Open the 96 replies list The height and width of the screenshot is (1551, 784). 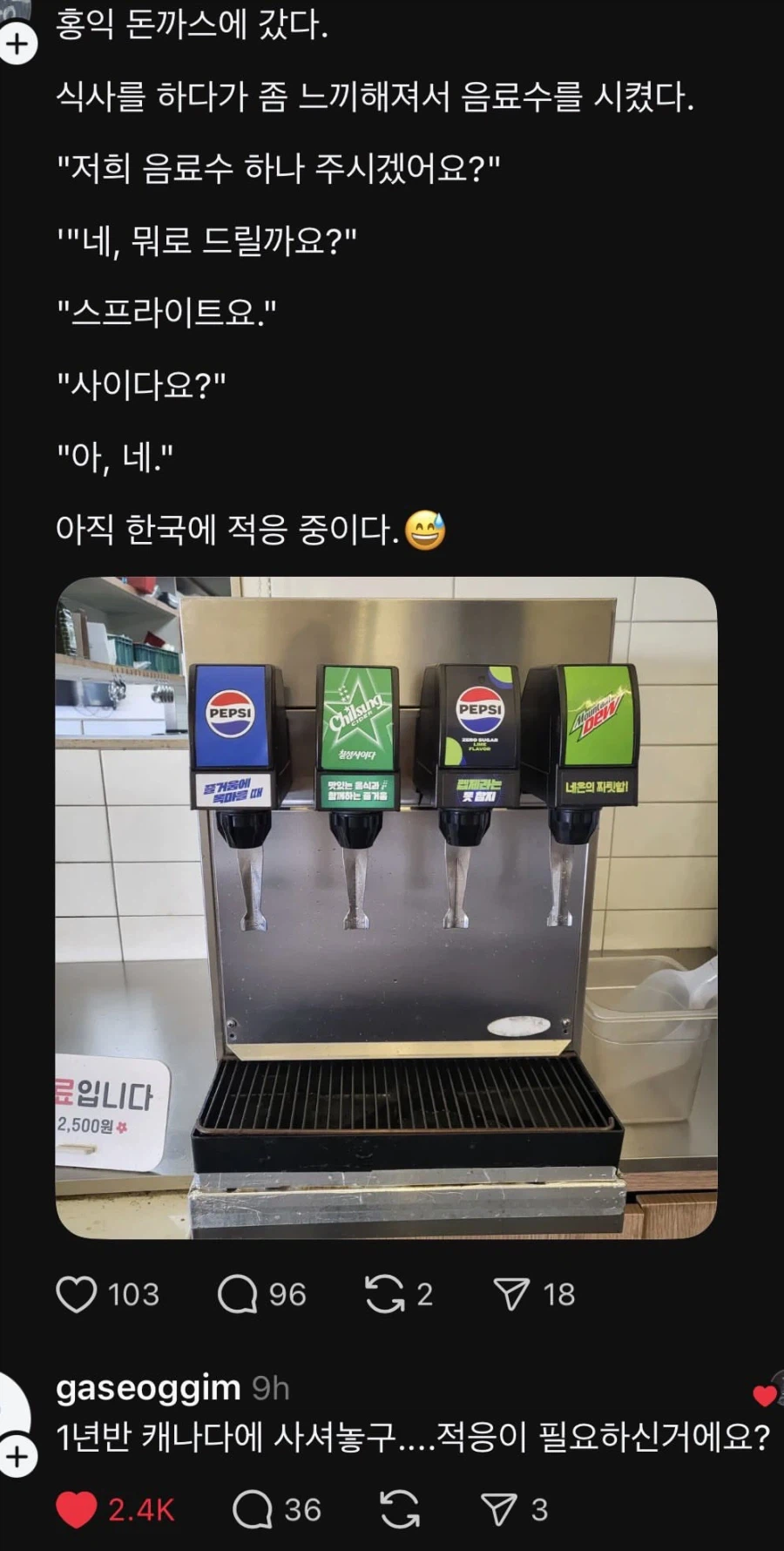tap(286, 1295)
